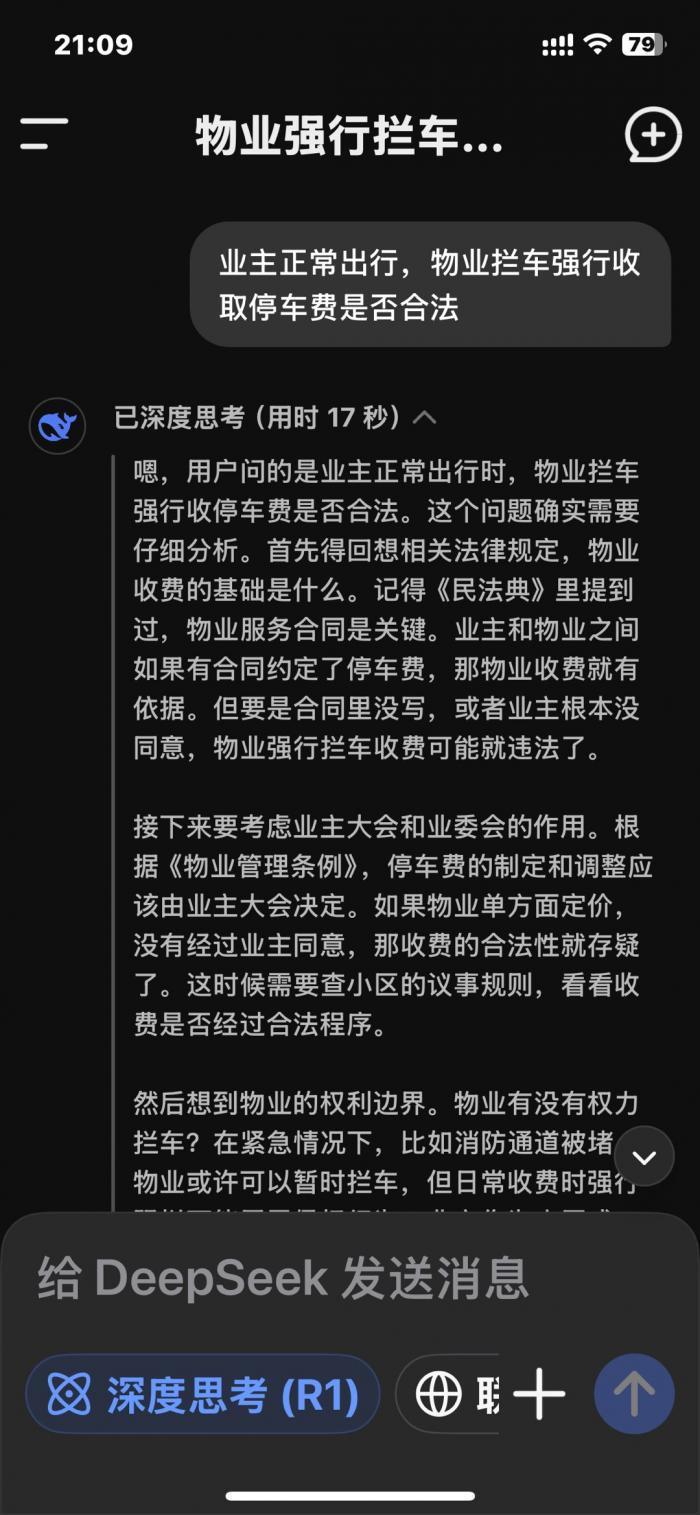Toggle 深度思考 (R1) mode
The height and width of the screenshot is (1515, 700).
[x=203, y=1394]
